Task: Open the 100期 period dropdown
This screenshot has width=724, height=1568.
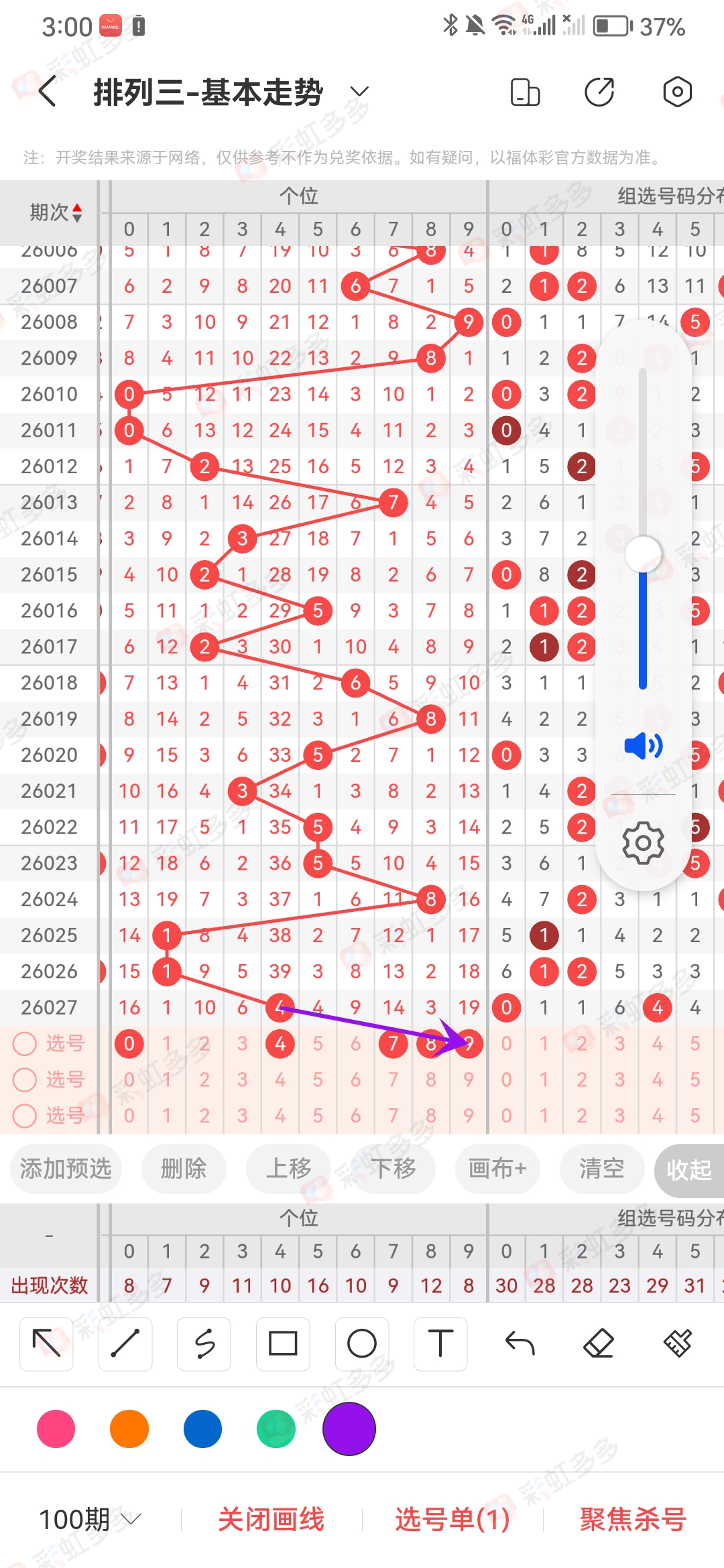Action: point(87,1520)
